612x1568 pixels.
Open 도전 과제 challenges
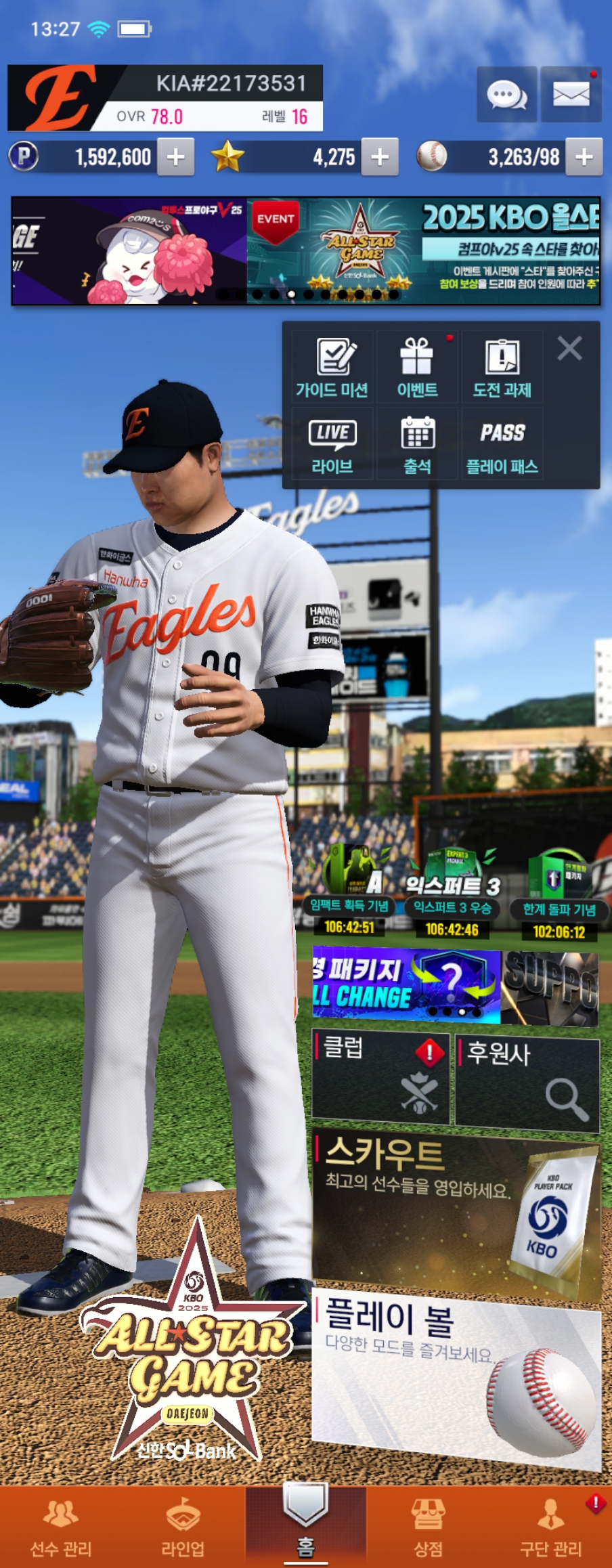click(x=502, y=368)
